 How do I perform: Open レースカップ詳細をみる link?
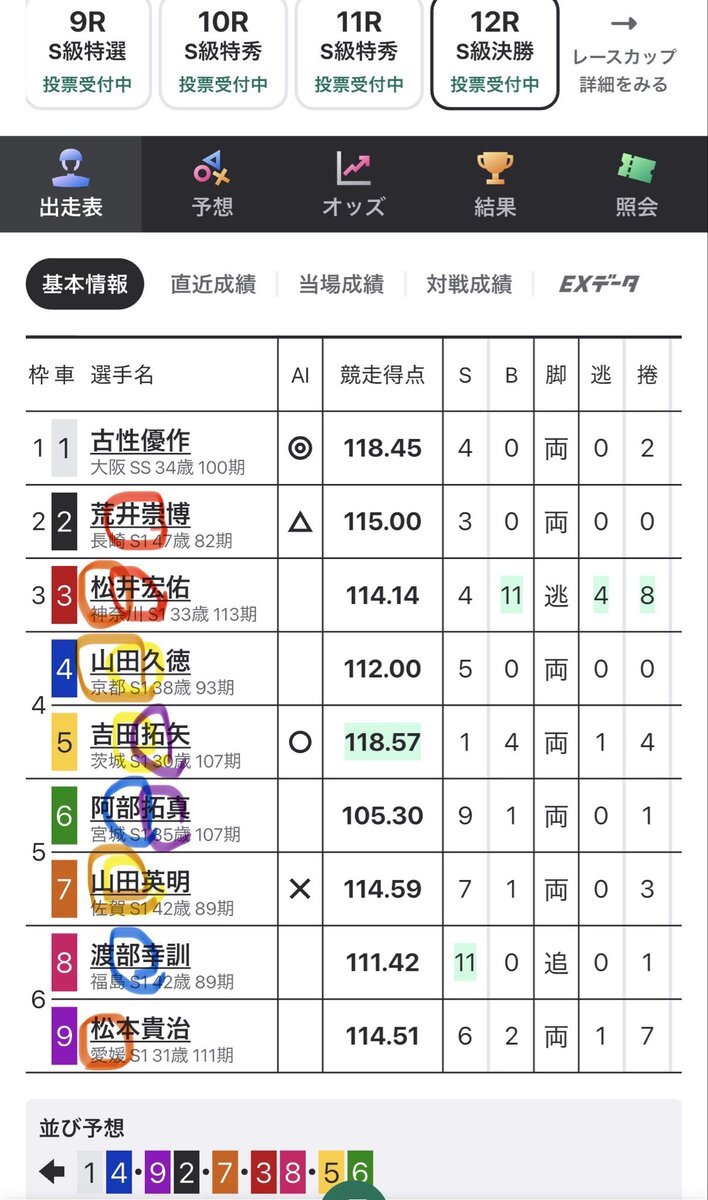[624, 55]
